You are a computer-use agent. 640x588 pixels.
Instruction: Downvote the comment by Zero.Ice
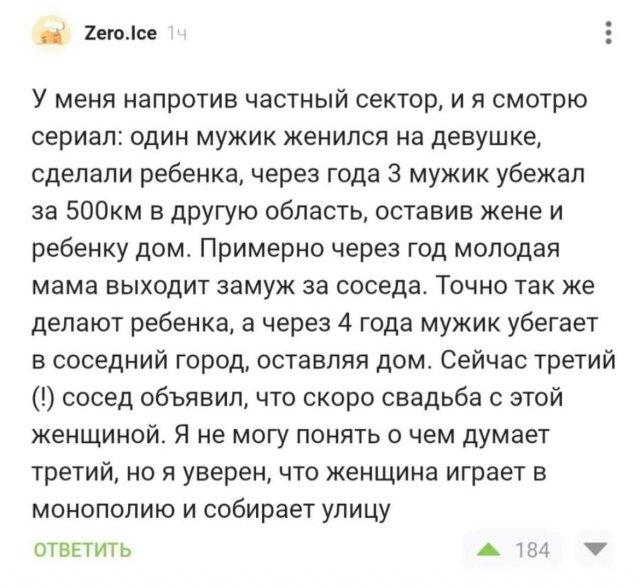[590, 548]
